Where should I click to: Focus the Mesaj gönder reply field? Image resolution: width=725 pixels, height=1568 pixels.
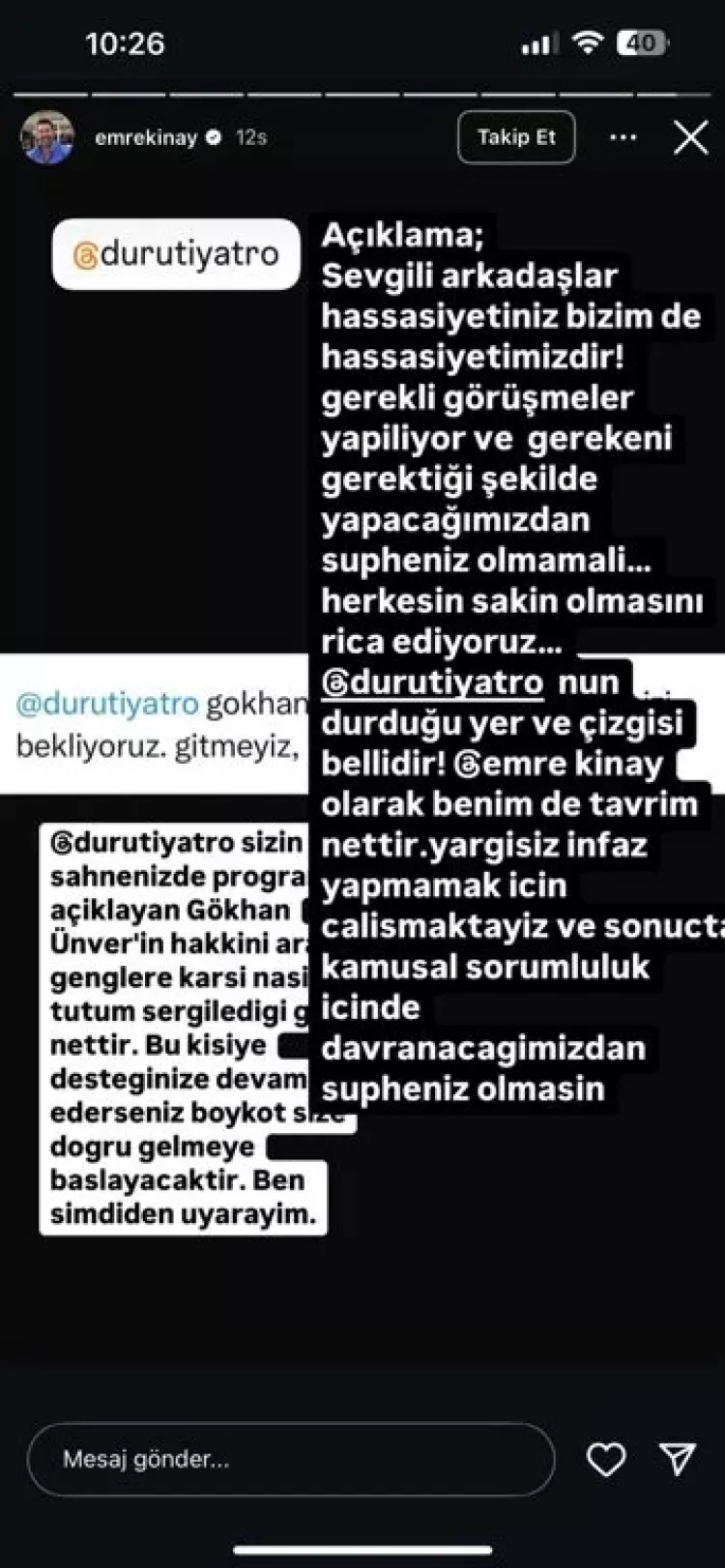(290, 1459)
